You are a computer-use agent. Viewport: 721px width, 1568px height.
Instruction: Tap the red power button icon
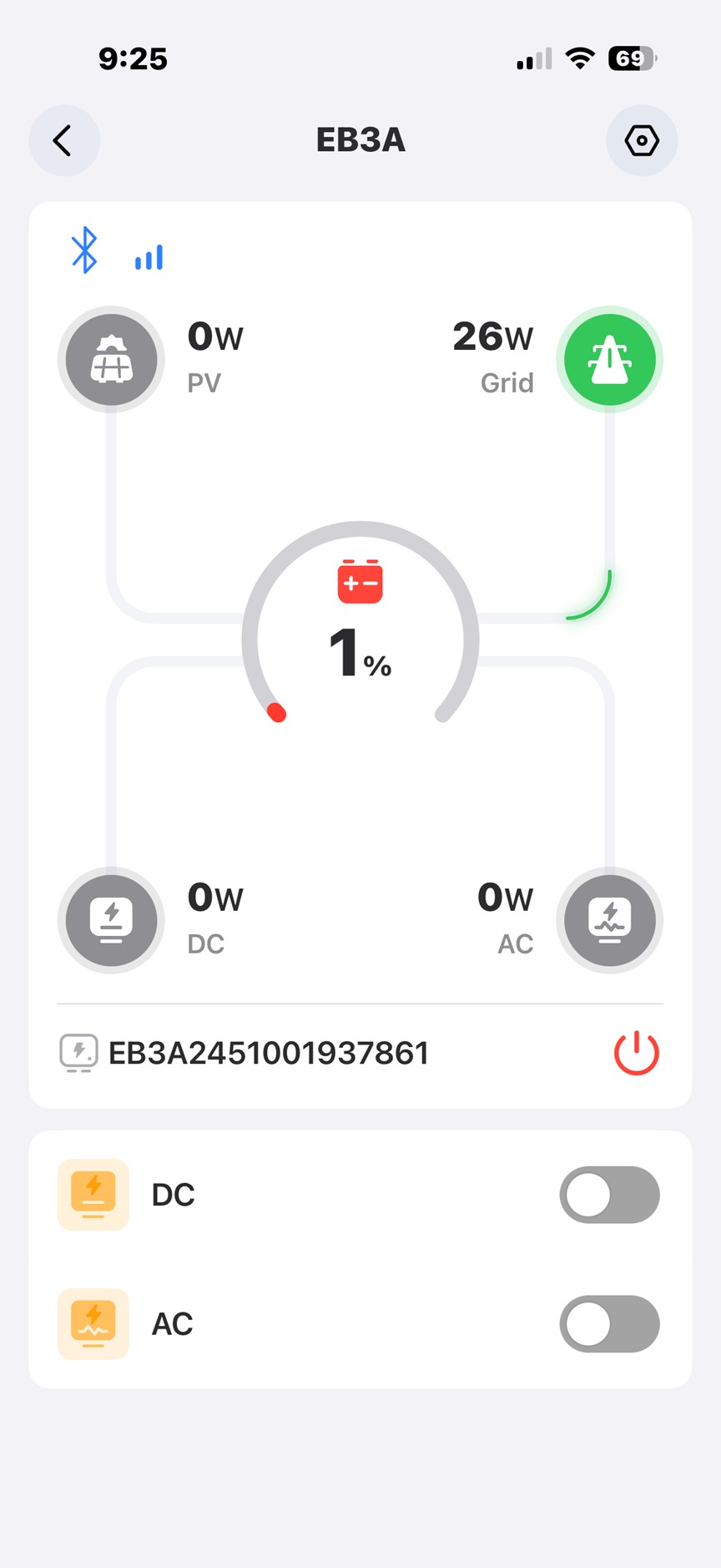pos(636,1053)
